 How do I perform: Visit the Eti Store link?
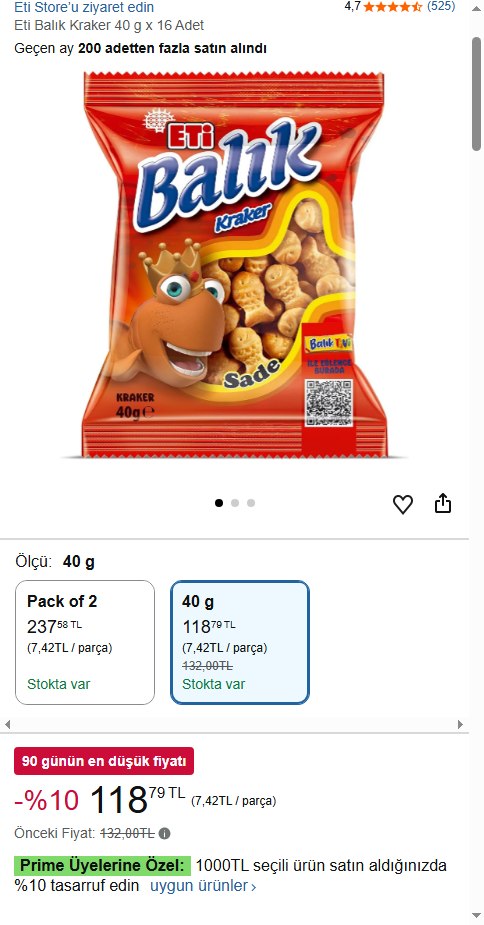pyautogui.click(x=84, y=8)
